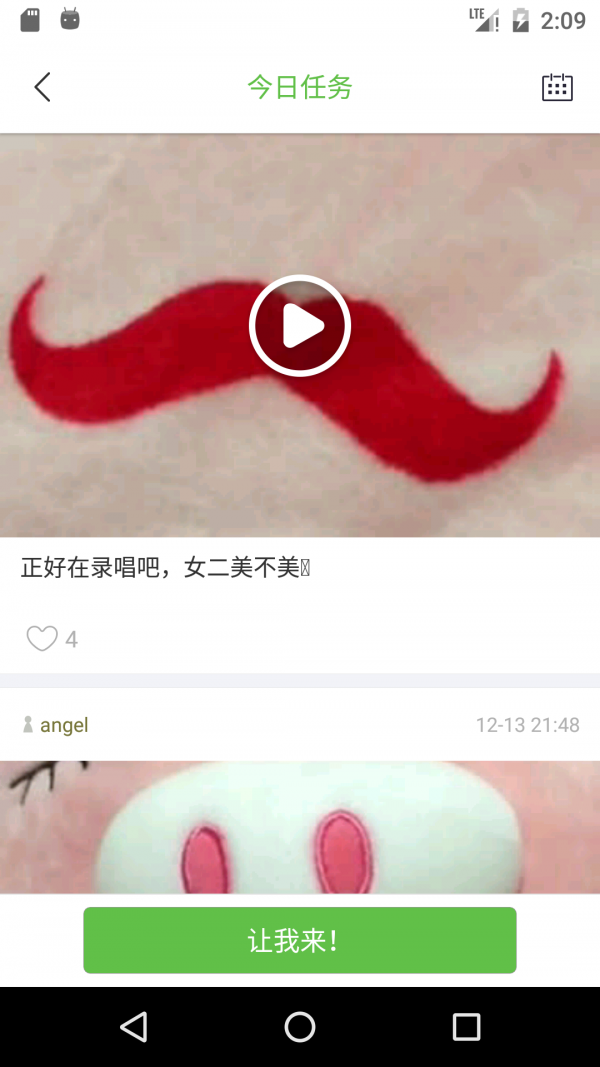600x1067 pixels.
Task: Open recent apps
Action: 466,1027
